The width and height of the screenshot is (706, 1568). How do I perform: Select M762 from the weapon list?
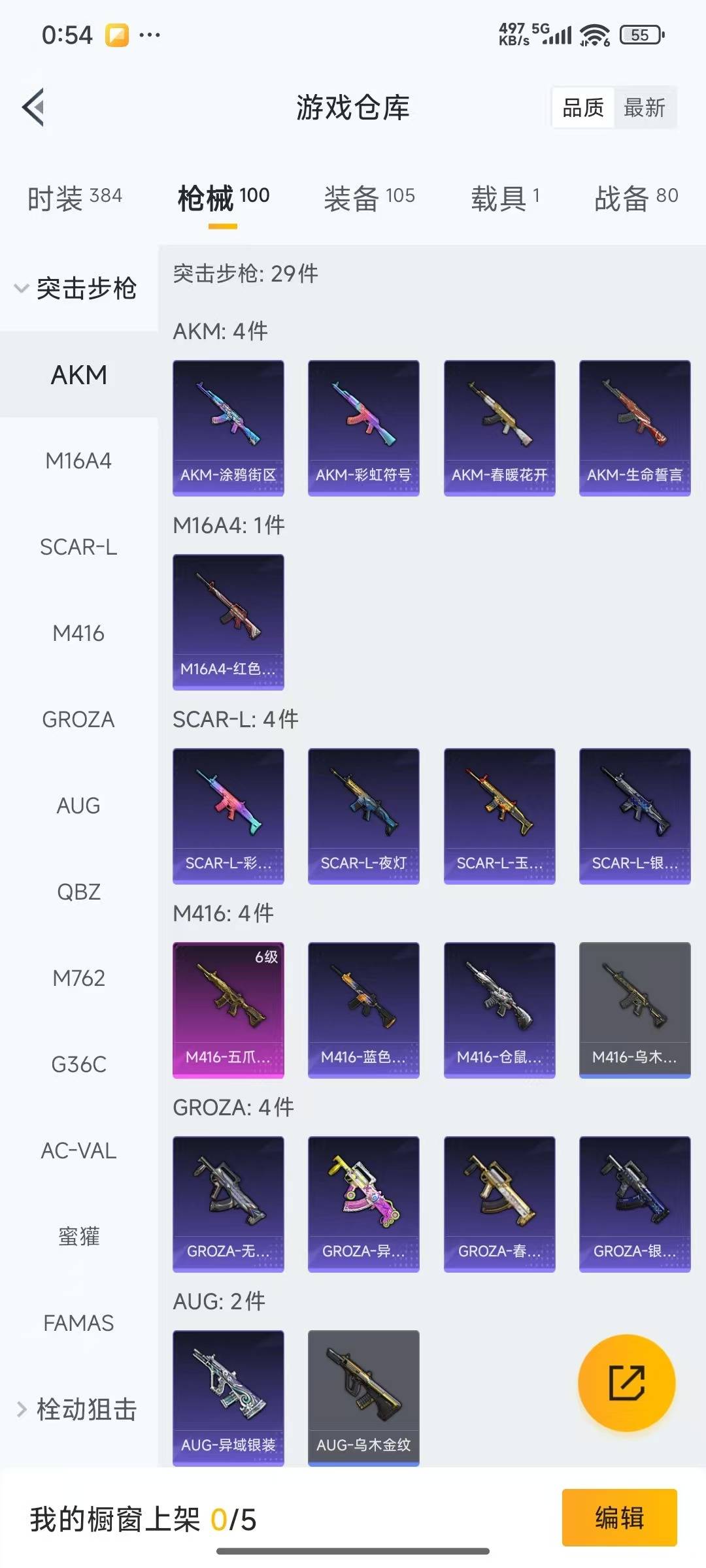point(78,978)
